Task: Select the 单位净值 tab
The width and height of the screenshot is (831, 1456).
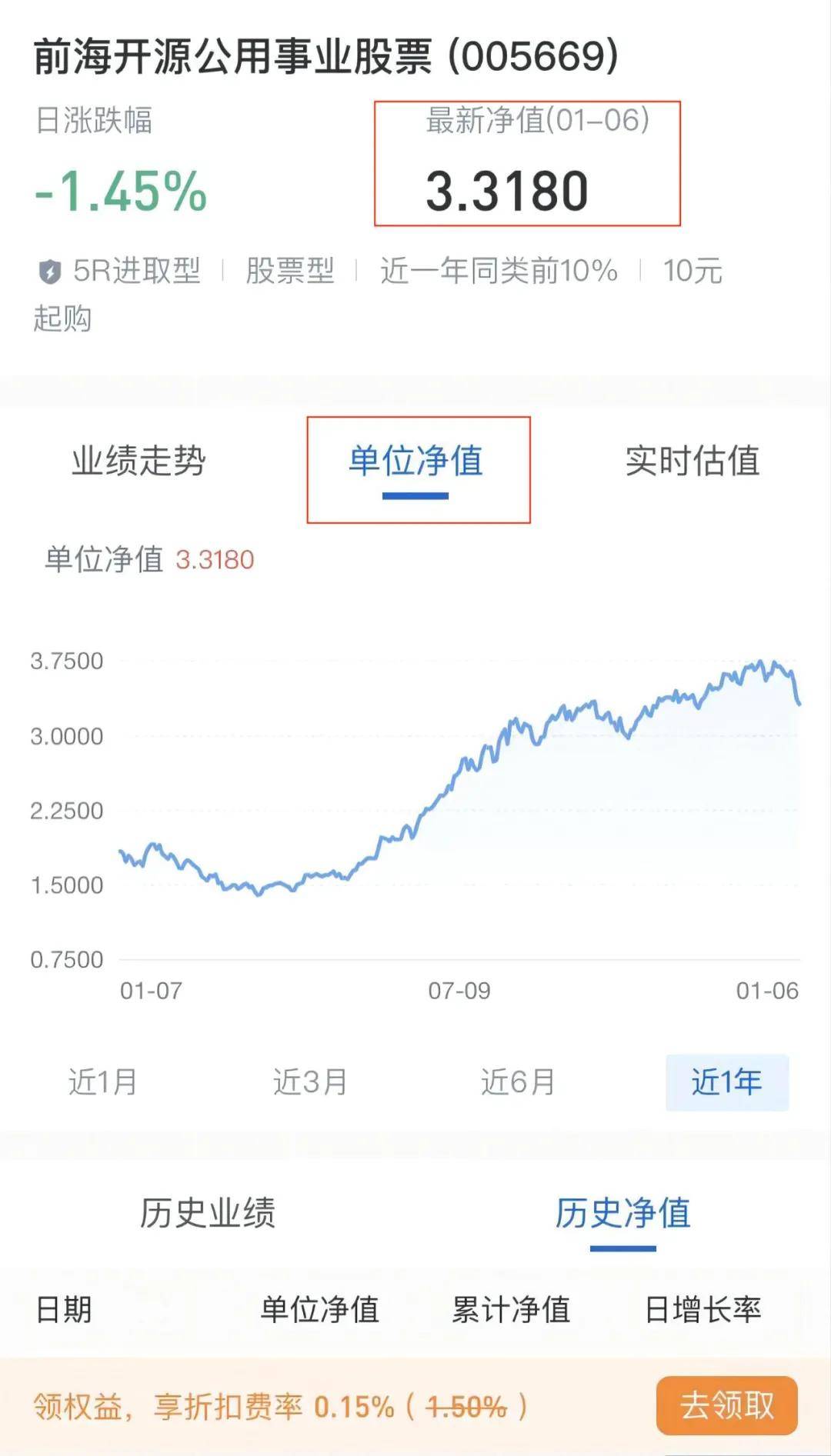Action: 415,461
